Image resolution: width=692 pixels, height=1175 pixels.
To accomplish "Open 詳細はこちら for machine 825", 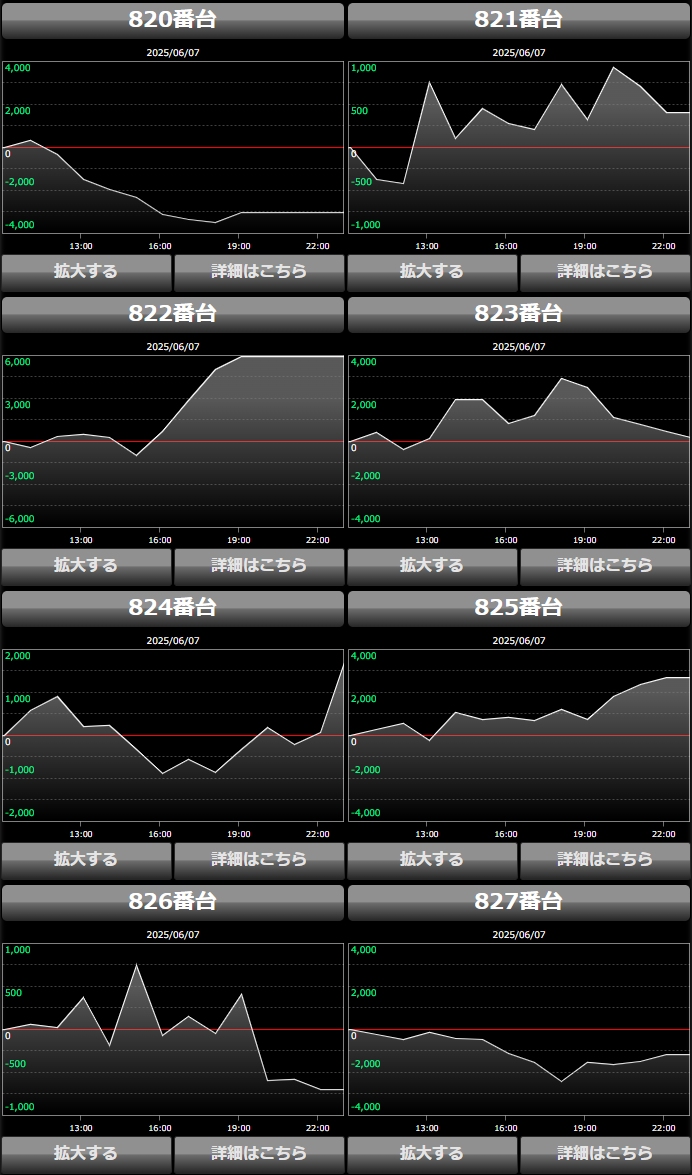I will (605, 859).
